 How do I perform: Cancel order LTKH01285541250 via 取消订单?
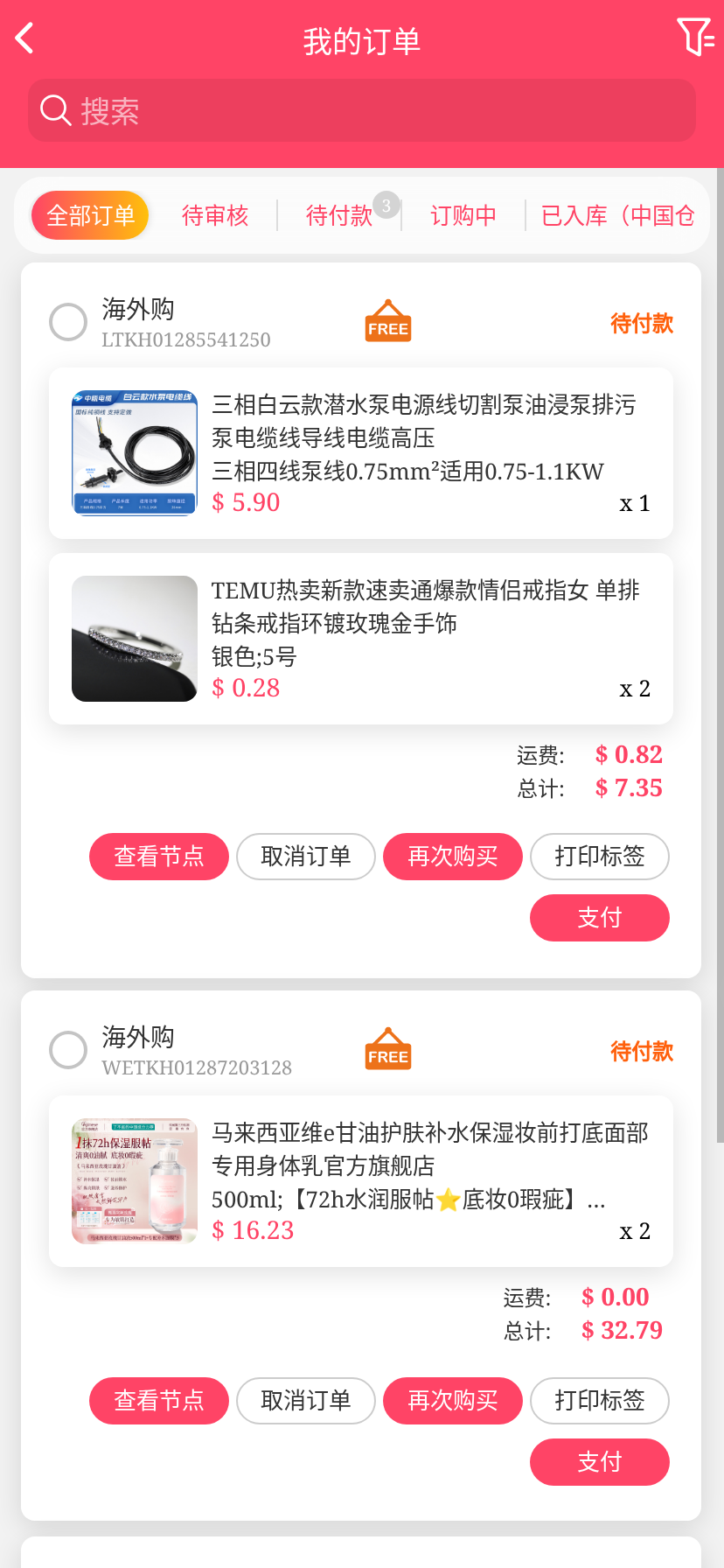[306, 857]
